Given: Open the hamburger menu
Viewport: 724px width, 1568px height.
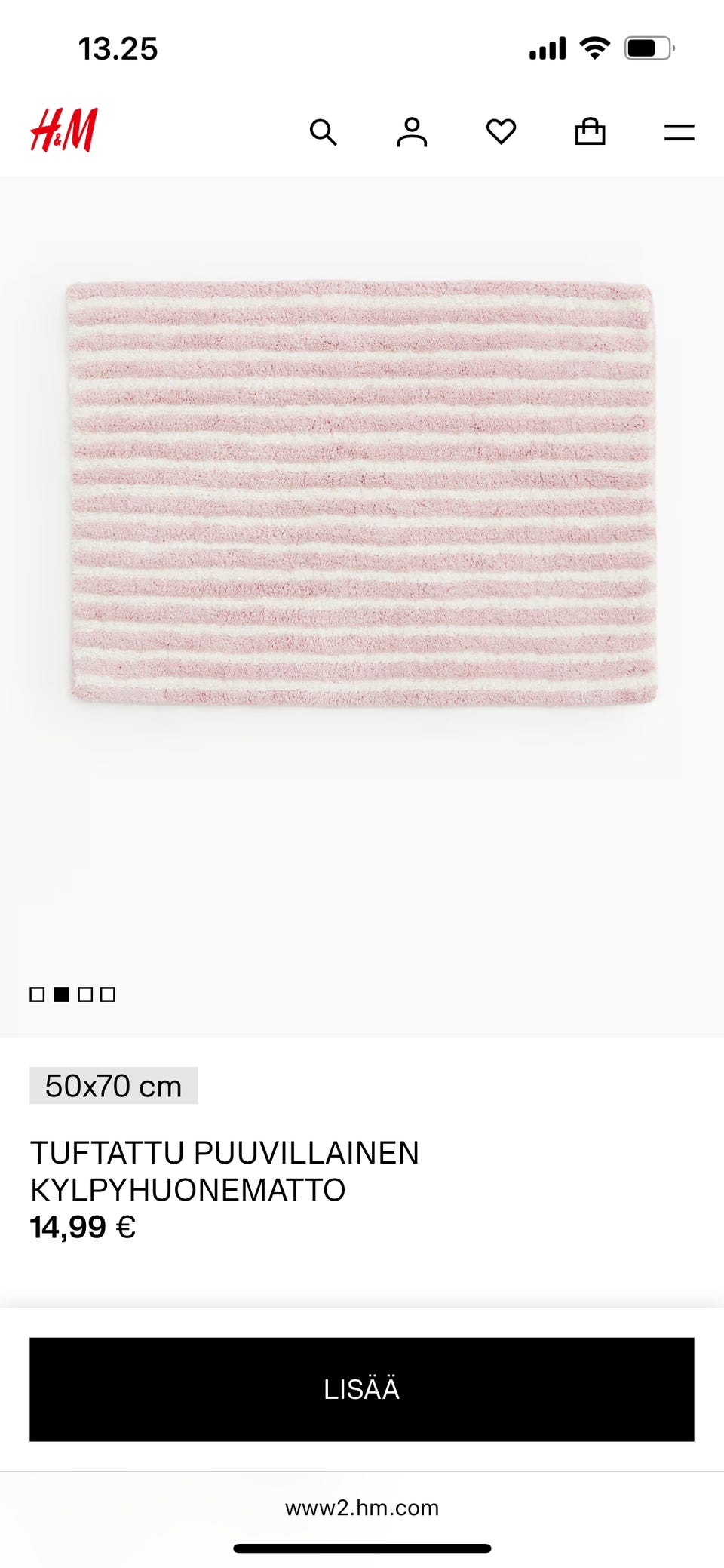Looking at the screenshot, I should pyautogui.click(x=679, y=133).
